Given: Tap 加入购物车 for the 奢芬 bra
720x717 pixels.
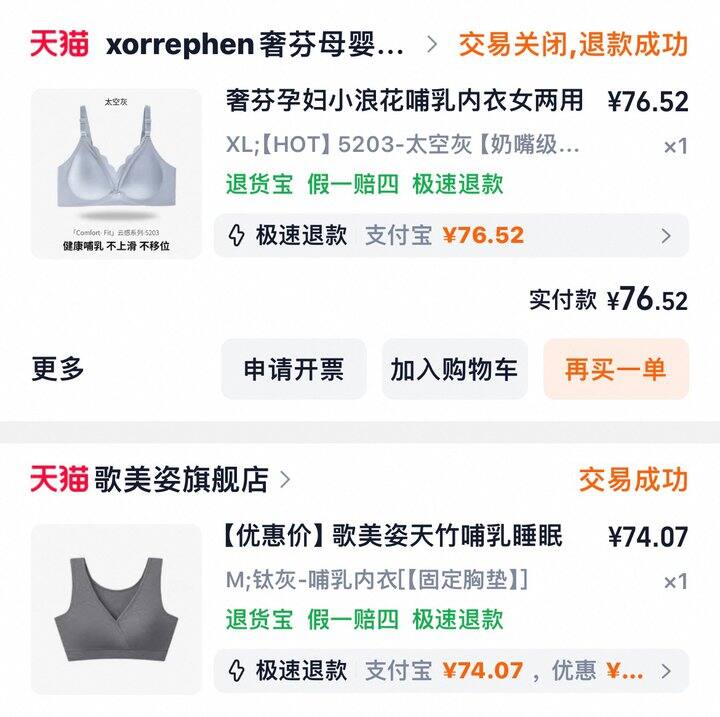Looking at the screenshot, I should click(454, 369).
